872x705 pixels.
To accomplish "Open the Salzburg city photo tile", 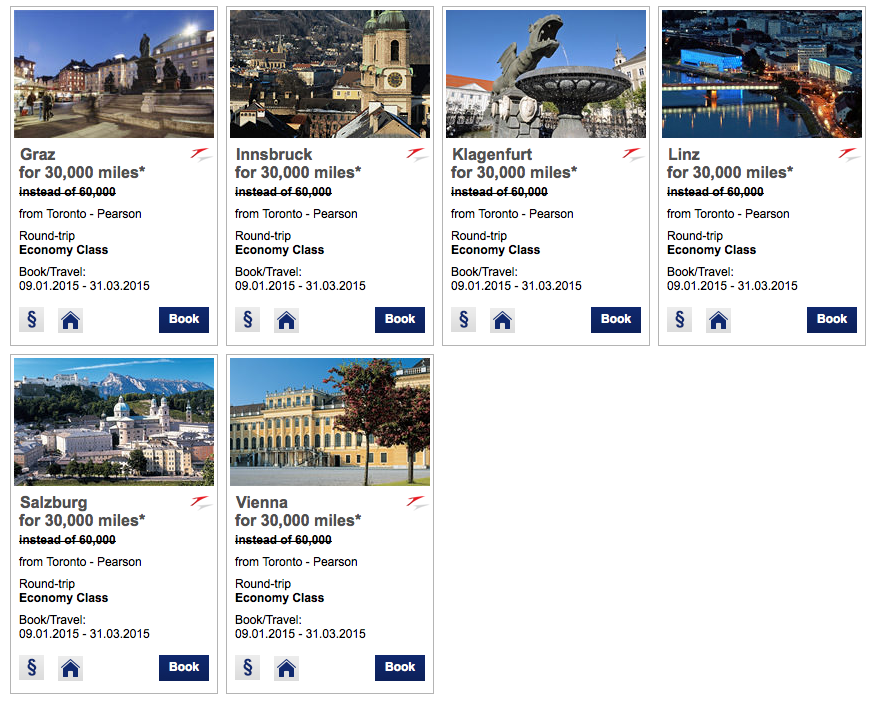I will pyautogui.click(x=114, y=422).
